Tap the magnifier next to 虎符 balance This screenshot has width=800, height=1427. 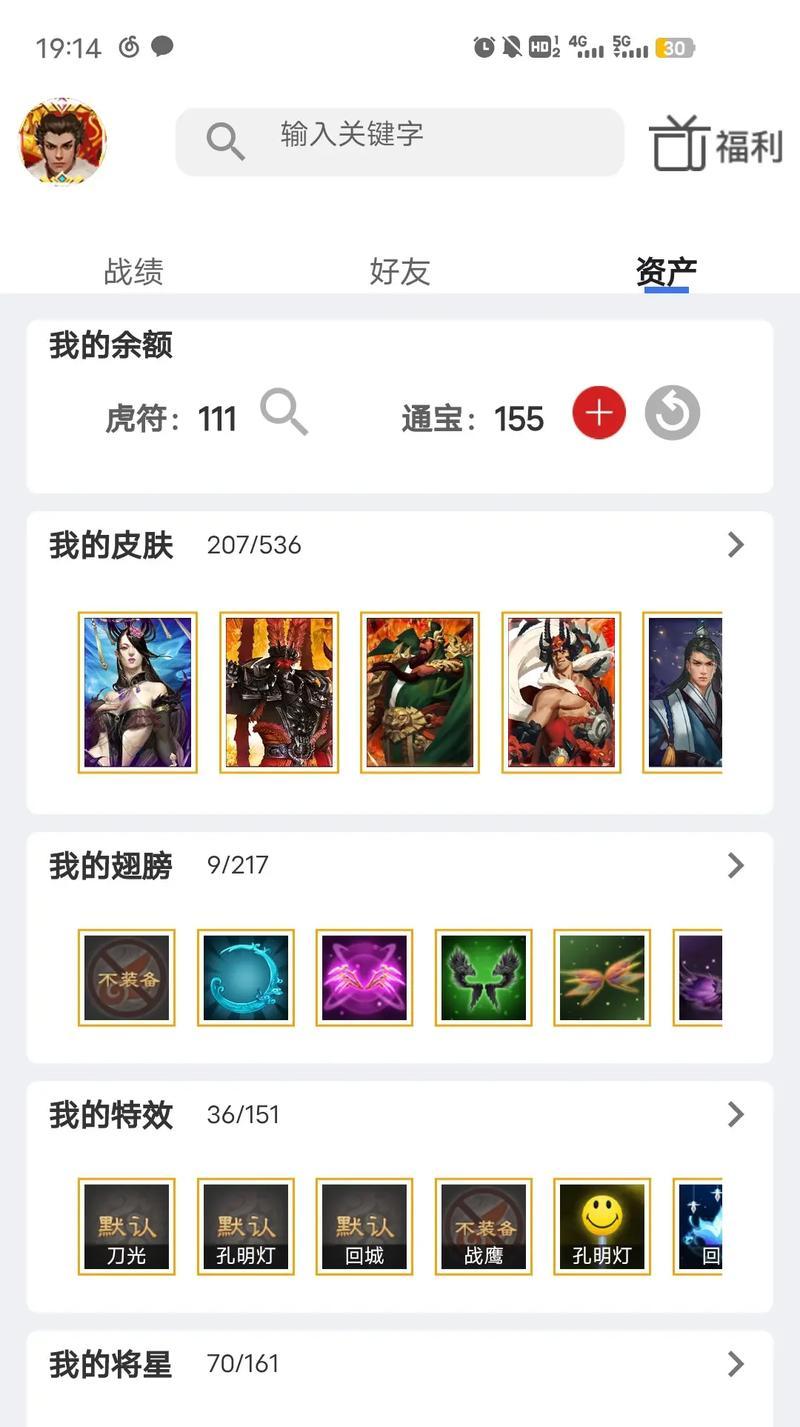point(284,413)
